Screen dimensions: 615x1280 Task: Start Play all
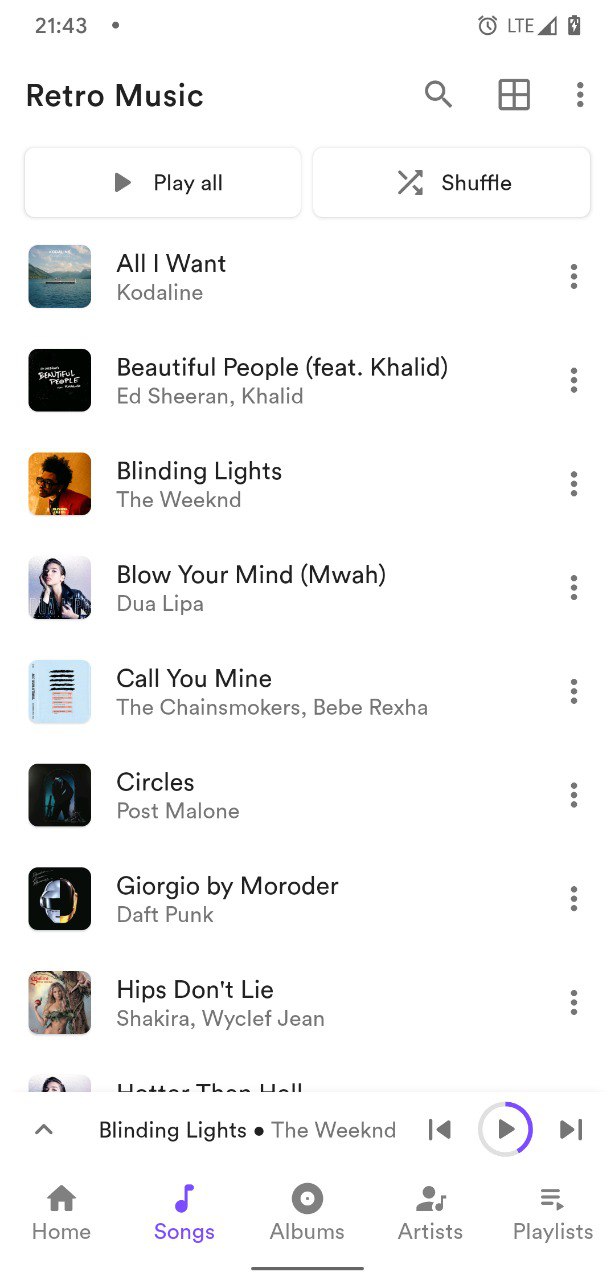click(163, 183)
